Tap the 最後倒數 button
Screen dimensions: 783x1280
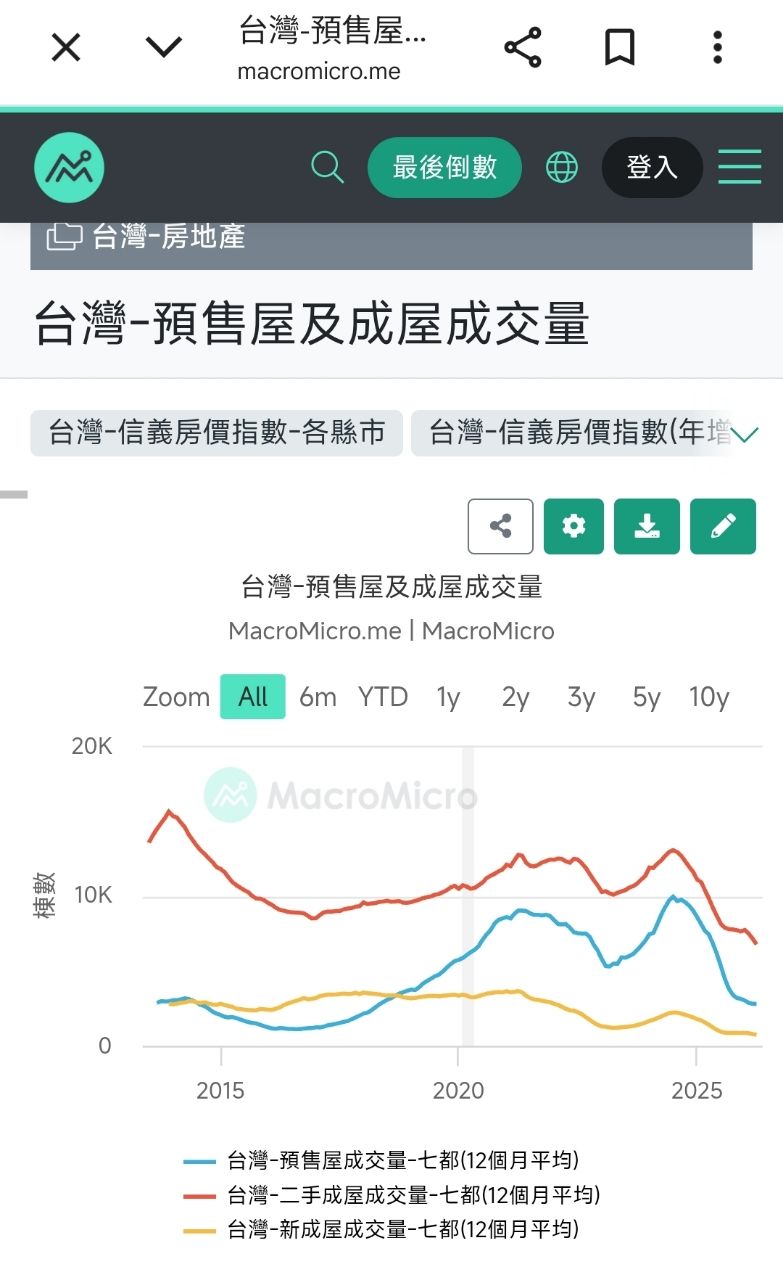[445, 167]
